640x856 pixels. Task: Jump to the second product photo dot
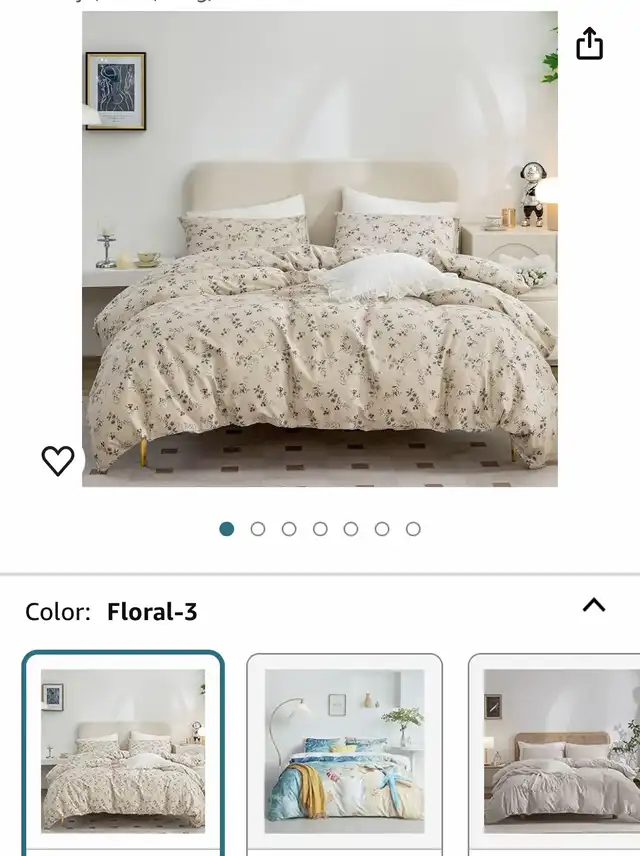258,529
